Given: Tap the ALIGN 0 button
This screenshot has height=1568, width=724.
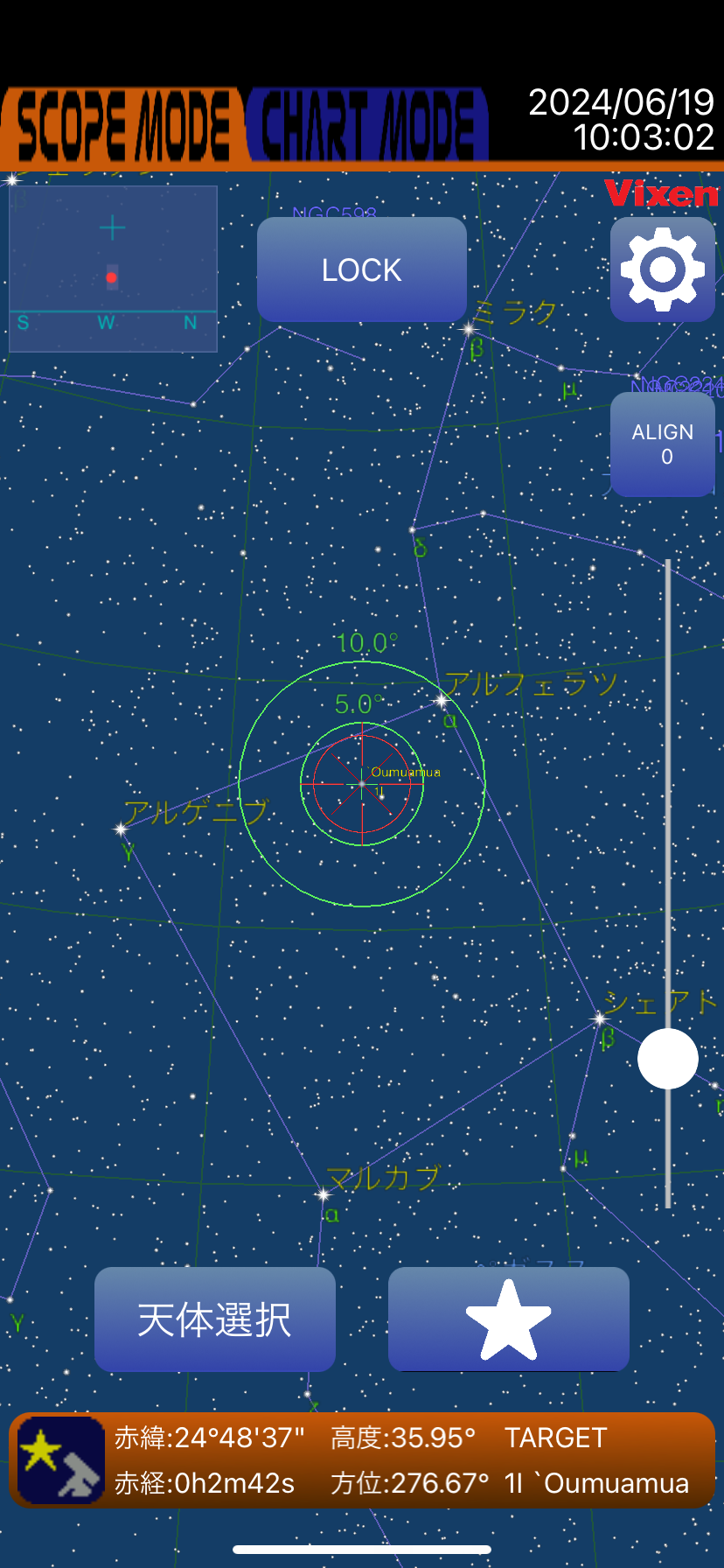Looking at the screenshot, I should pos(662,444).
